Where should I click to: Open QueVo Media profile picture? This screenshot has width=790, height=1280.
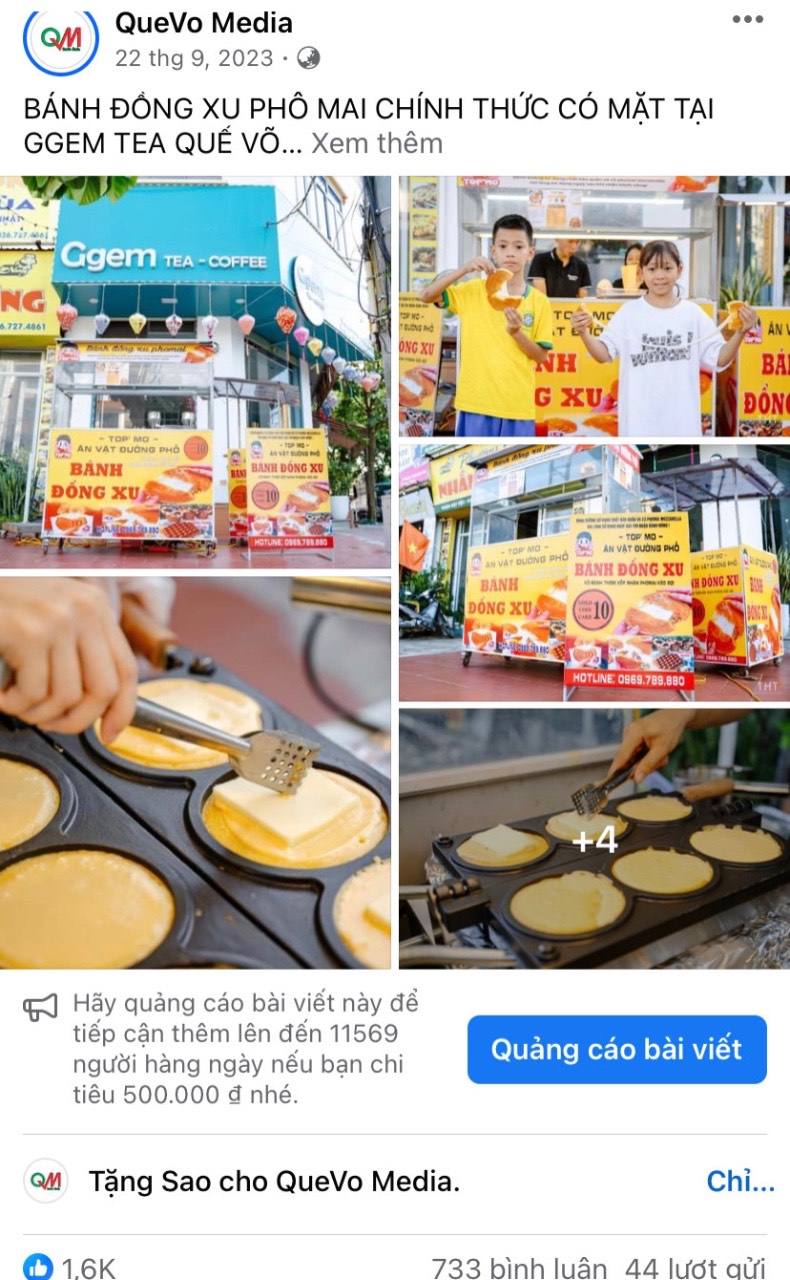tap(61, 40)
